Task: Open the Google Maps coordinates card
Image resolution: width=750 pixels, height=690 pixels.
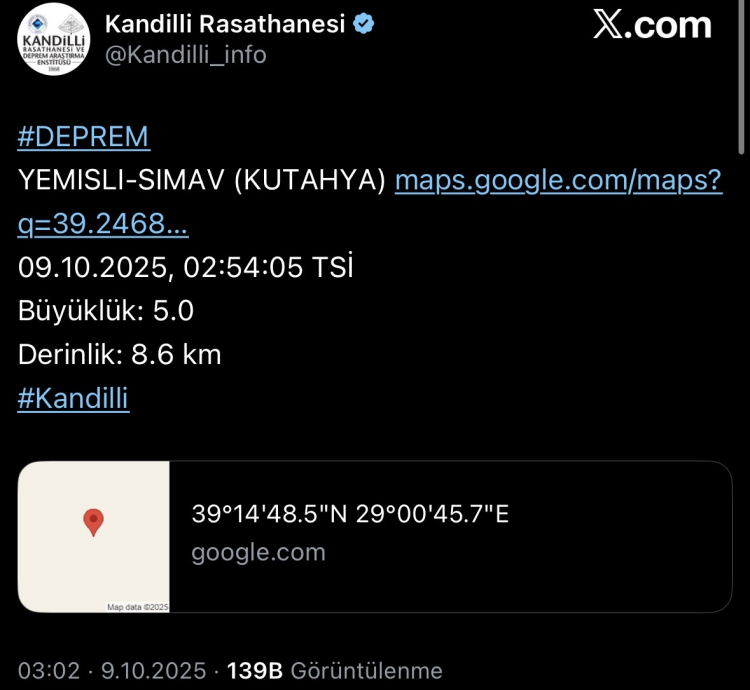Action: [375, 536]
